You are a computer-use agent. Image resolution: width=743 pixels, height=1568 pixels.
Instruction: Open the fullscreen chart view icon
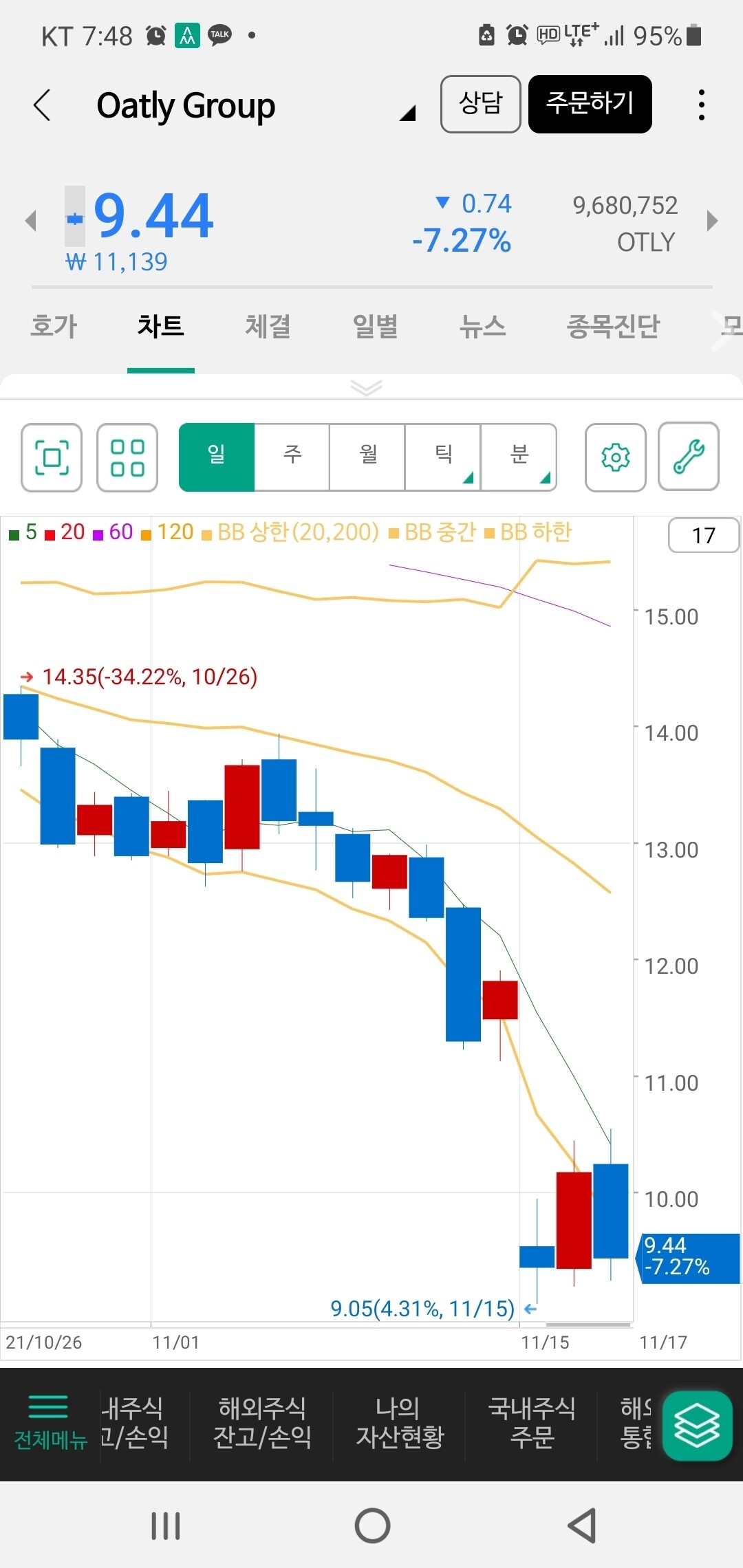[51, 457]
